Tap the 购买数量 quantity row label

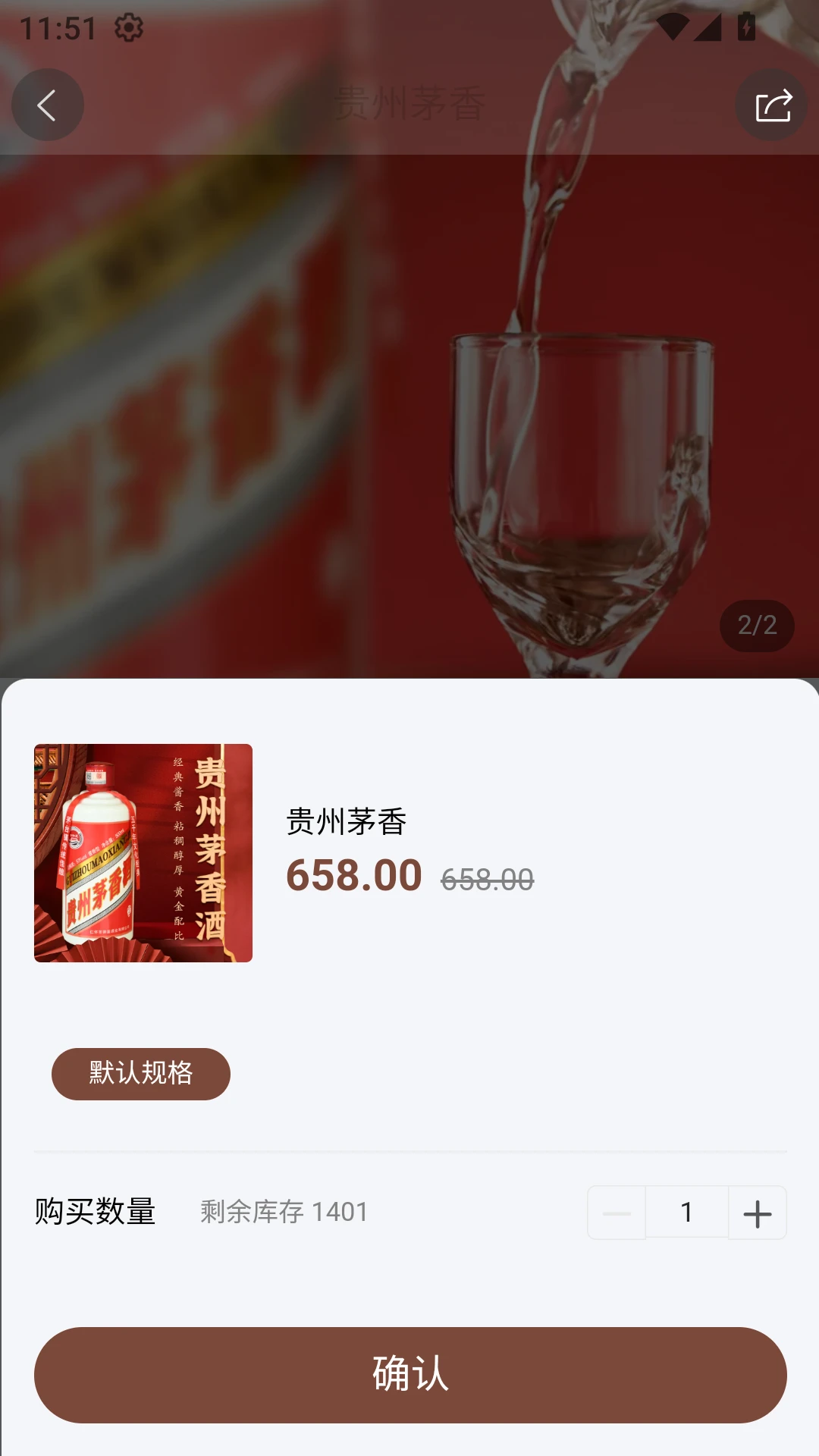coord(94,1213)
